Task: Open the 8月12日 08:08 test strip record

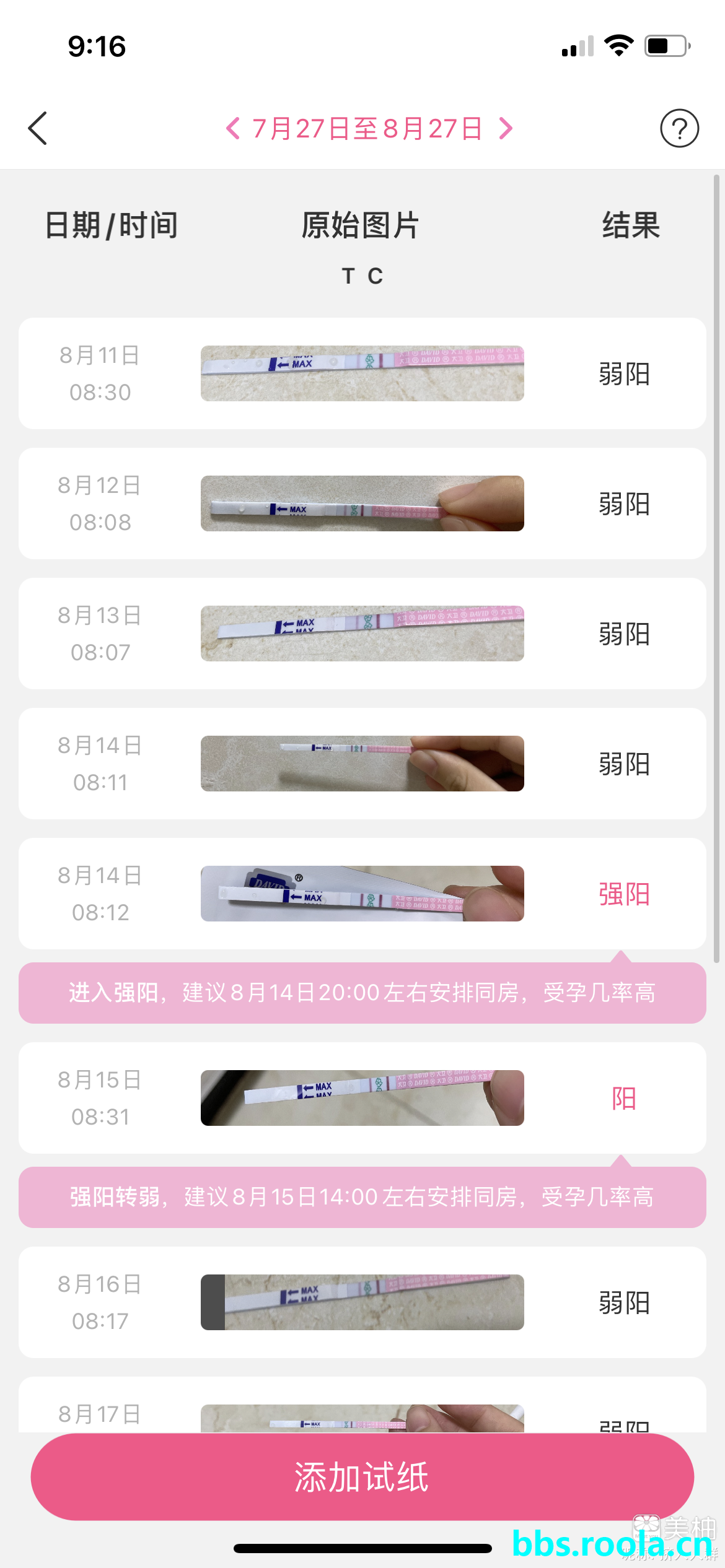Action: click(x=362, y=503)
